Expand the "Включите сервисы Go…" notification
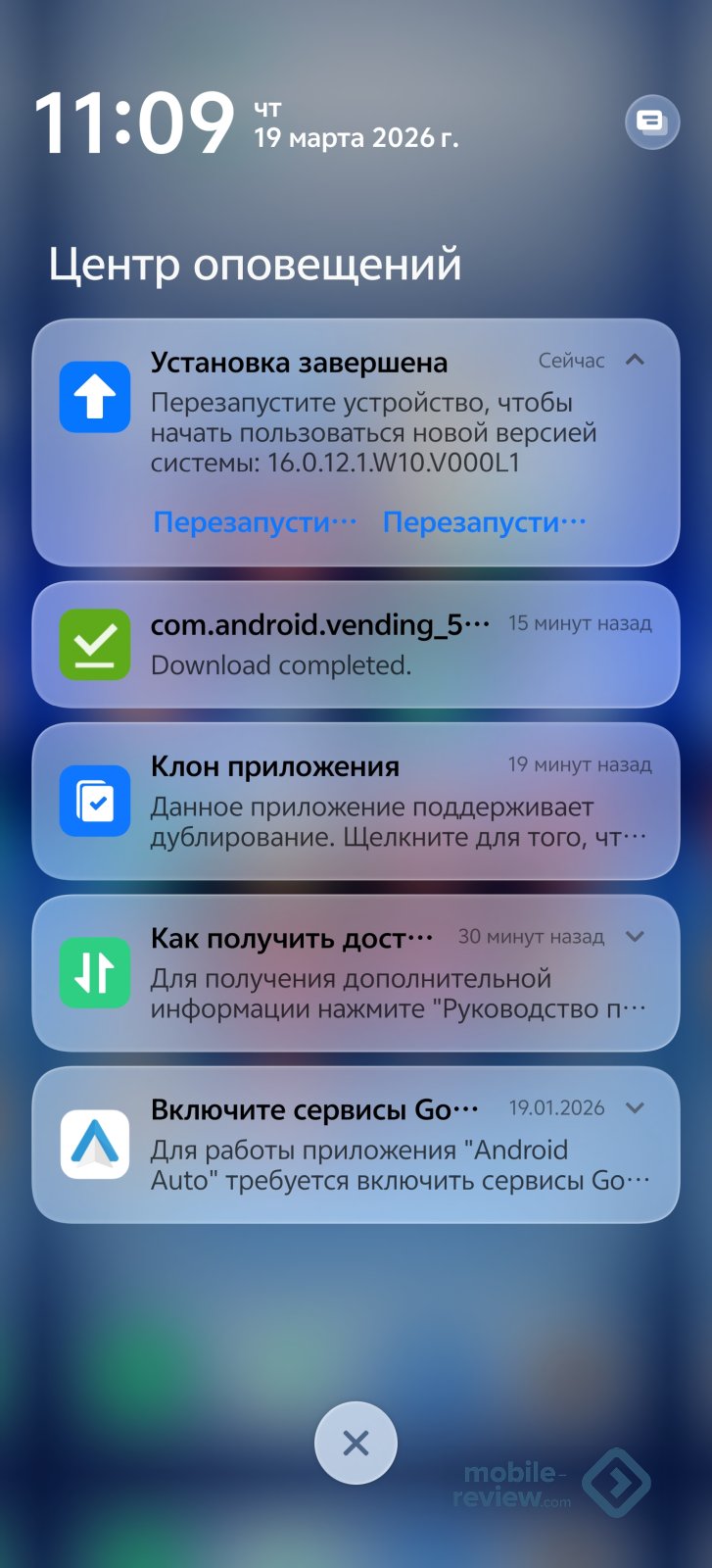 [x=635, y=1107]
